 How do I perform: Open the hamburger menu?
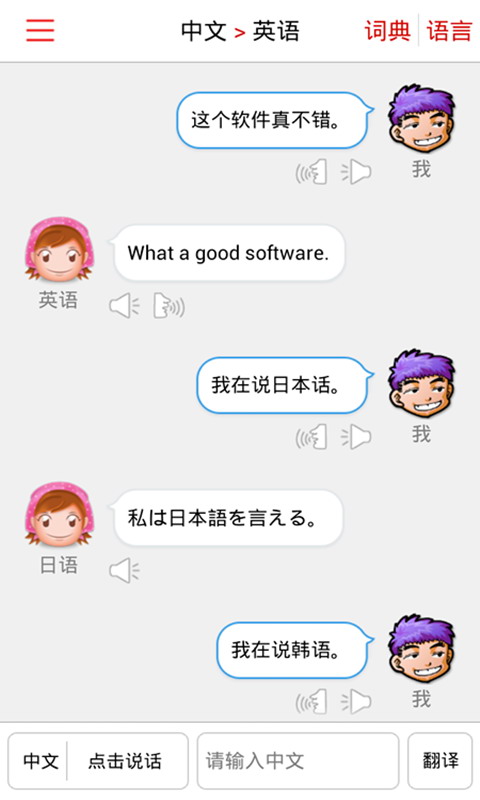click(x=40, y=30)
